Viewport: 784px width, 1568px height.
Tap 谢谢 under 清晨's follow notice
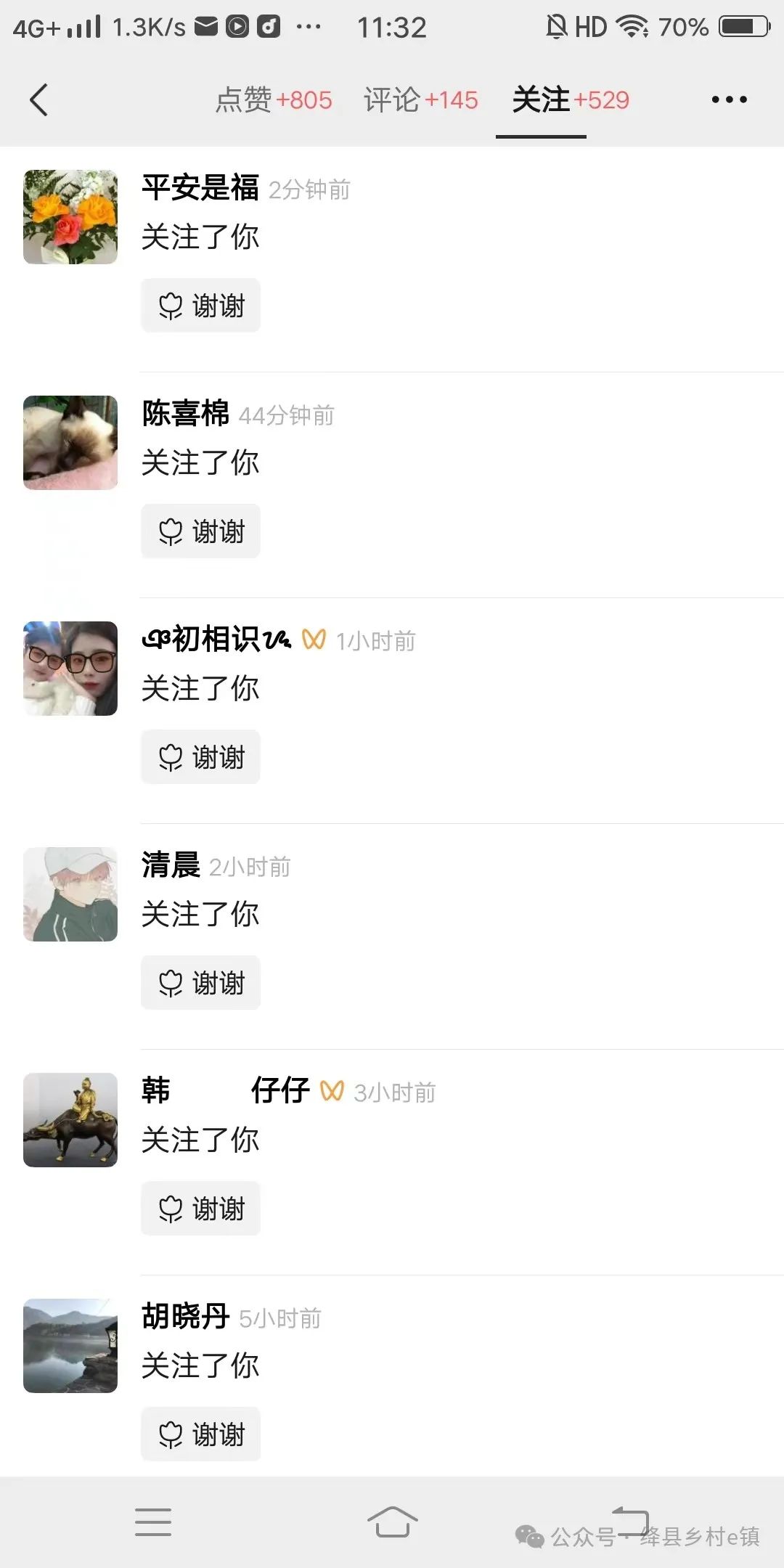click(x=200, y=983)
